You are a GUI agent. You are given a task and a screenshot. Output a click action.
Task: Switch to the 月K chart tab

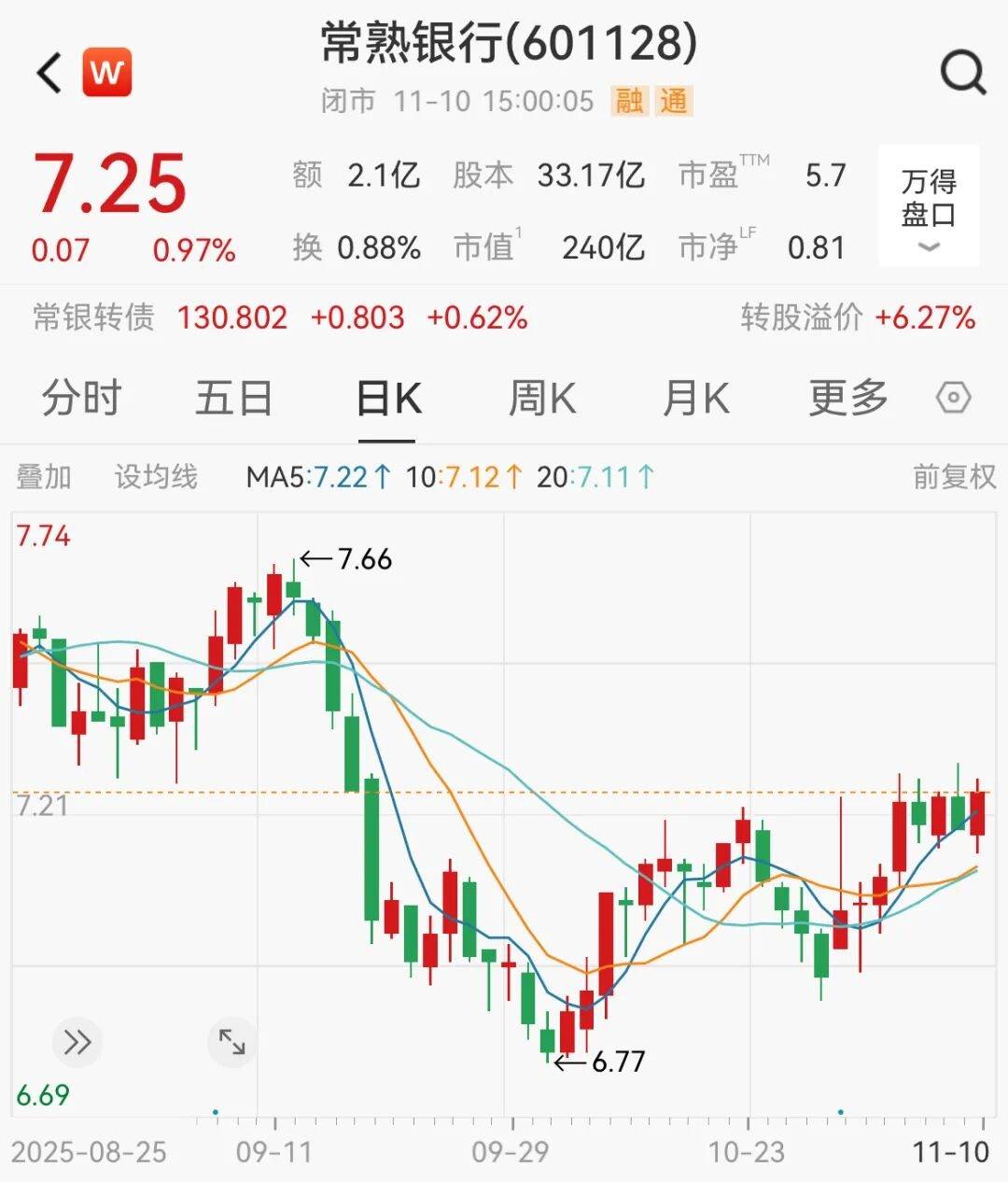695,399
